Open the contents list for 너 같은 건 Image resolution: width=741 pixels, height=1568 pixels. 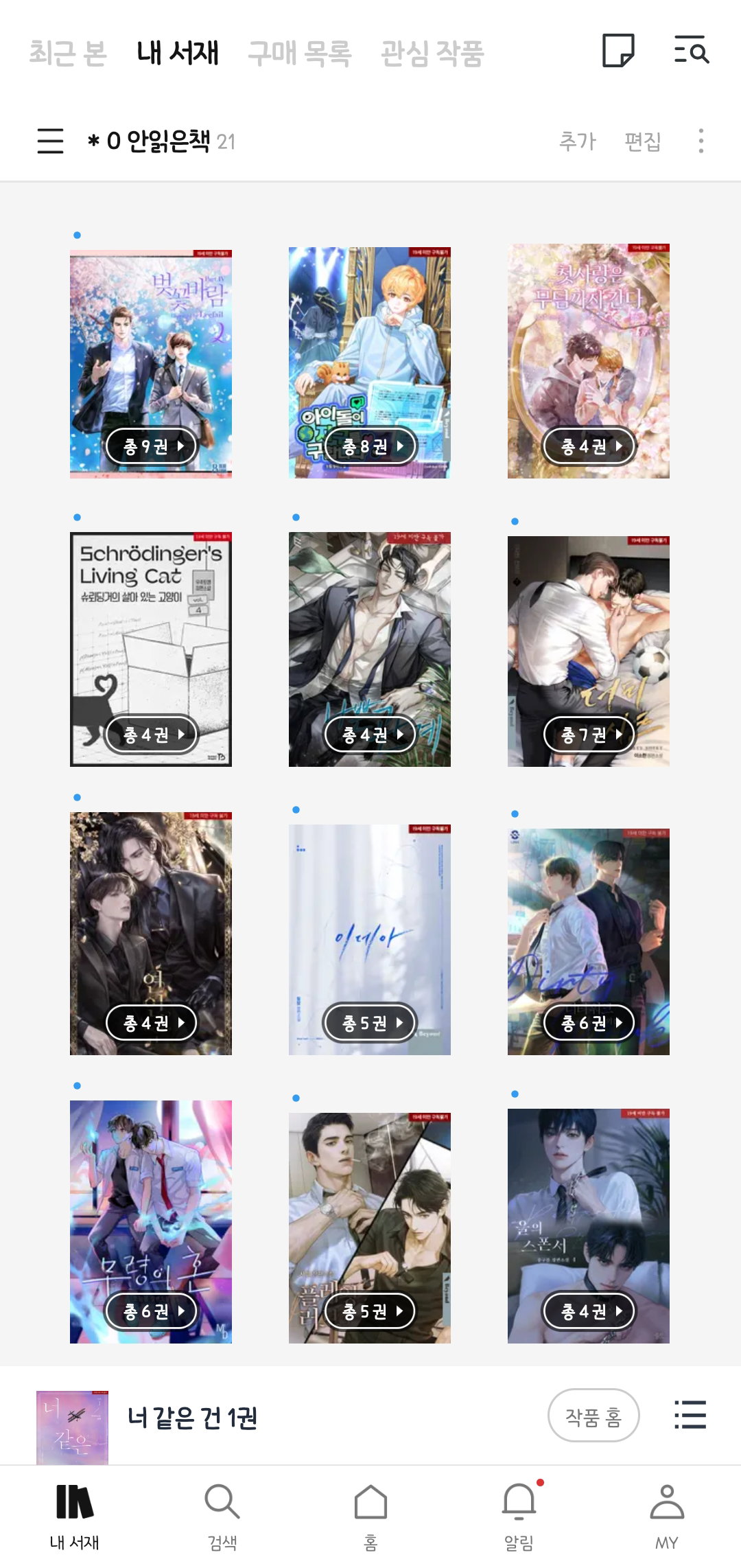tap(690, 1415)
